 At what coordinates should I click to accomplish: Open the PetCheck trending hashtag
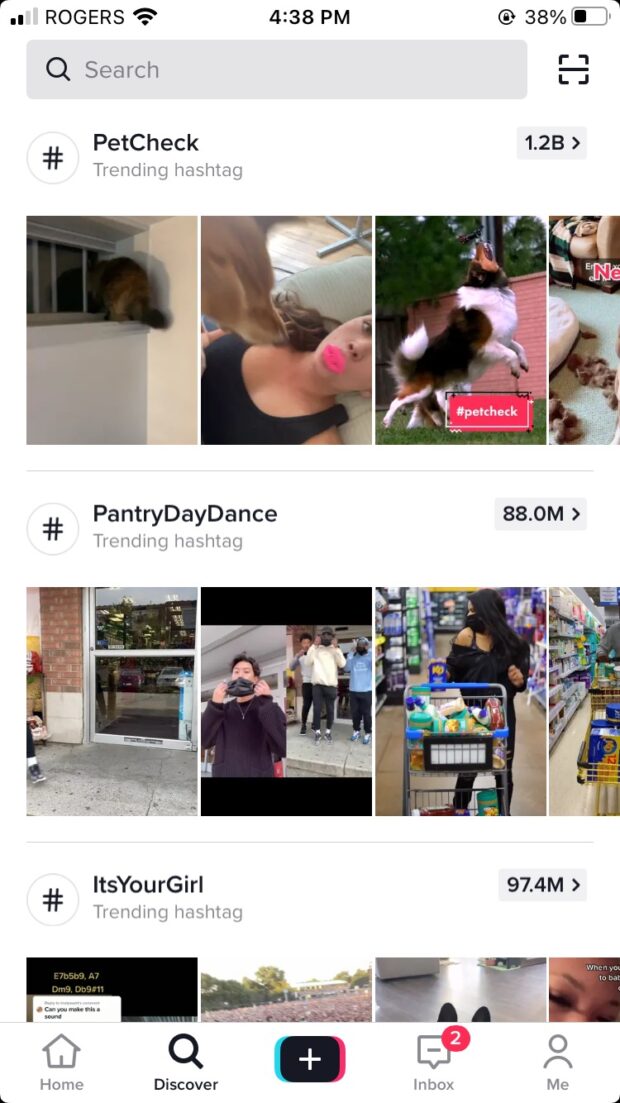pos(146,155)
